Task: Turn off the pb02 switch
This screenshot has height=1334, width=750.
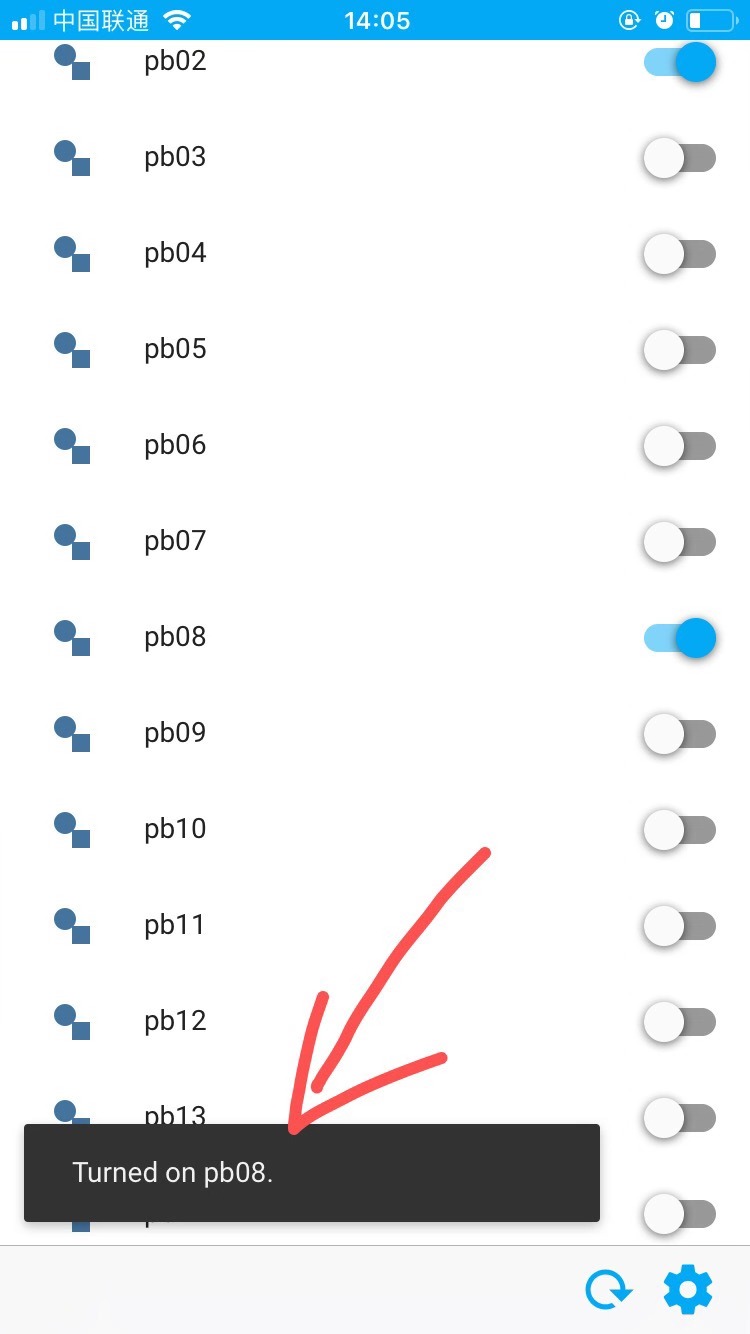Action: (x=680, y=62)
